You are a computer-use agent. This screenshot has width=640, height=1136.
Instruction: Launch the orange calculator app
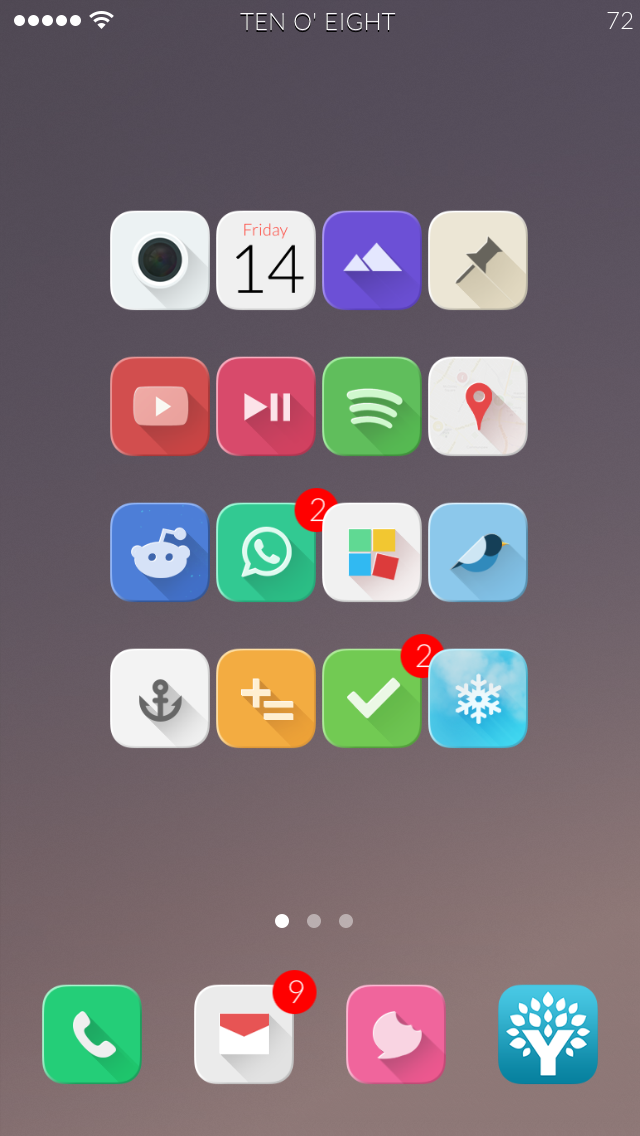(265, 698)
